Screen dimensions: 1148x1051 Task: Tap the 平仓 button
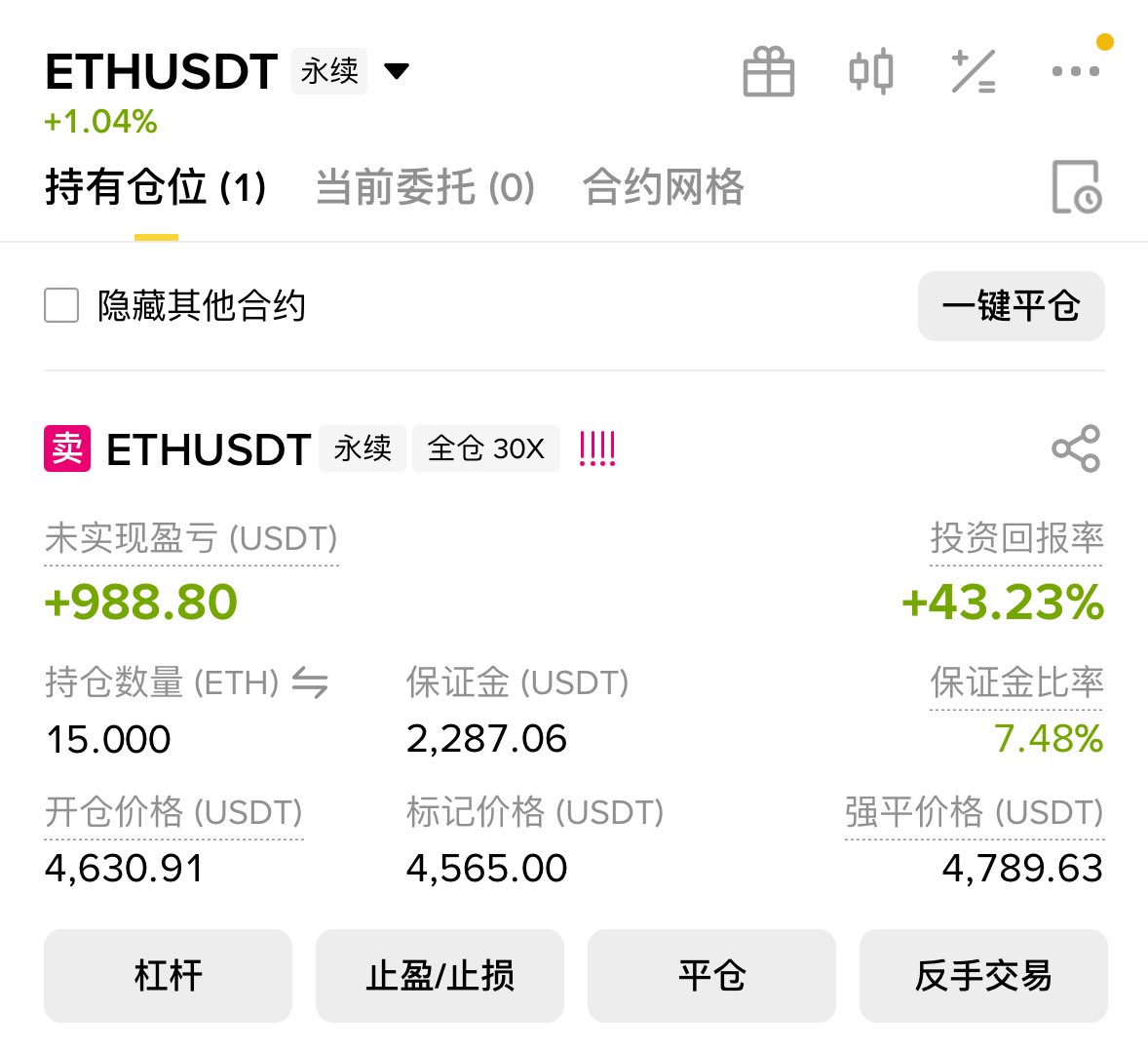(x=711, y=975)
